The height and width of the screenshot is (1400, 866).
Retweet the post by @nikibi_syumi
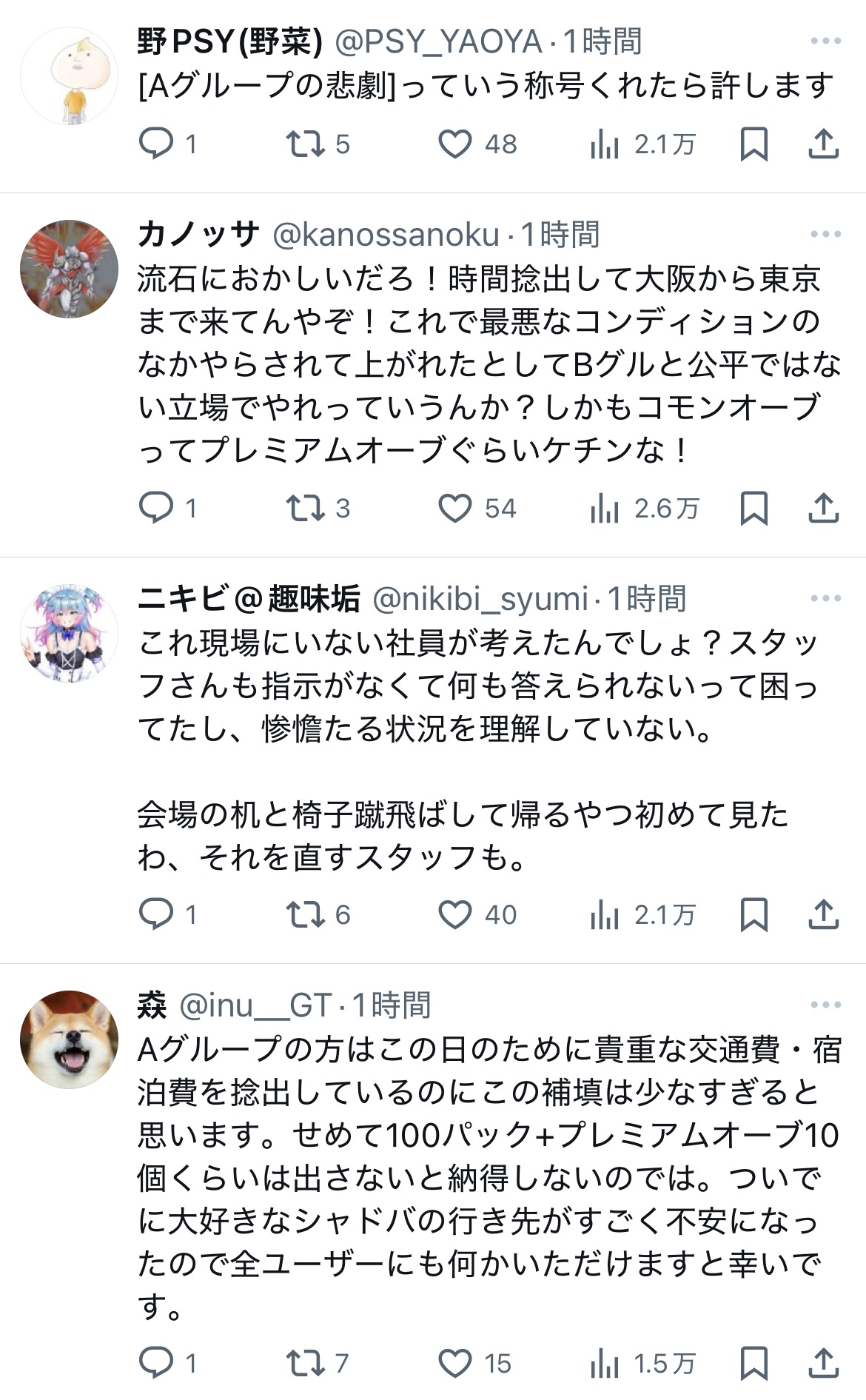306,914
